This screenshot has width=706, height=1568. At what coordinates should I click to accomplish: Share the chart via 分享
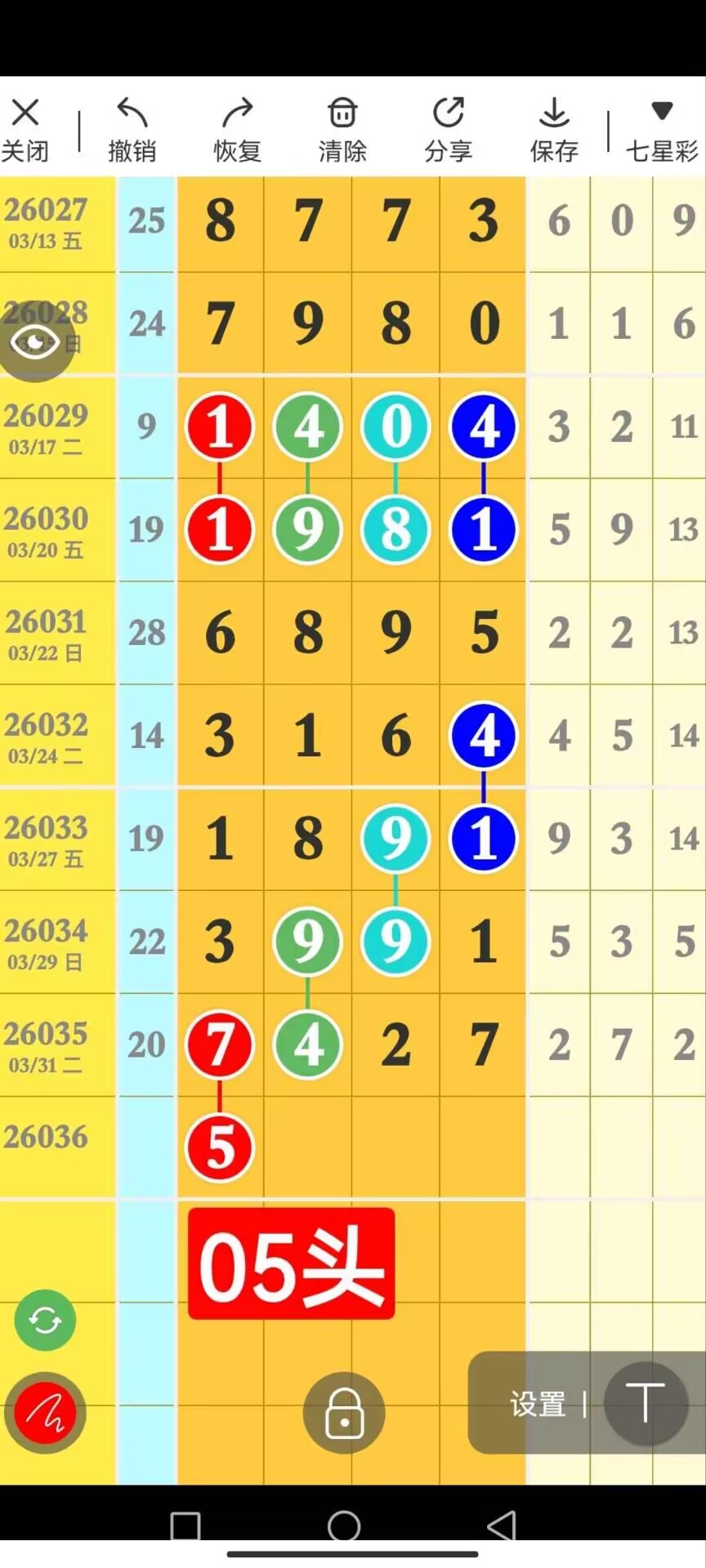coord(448,129)
